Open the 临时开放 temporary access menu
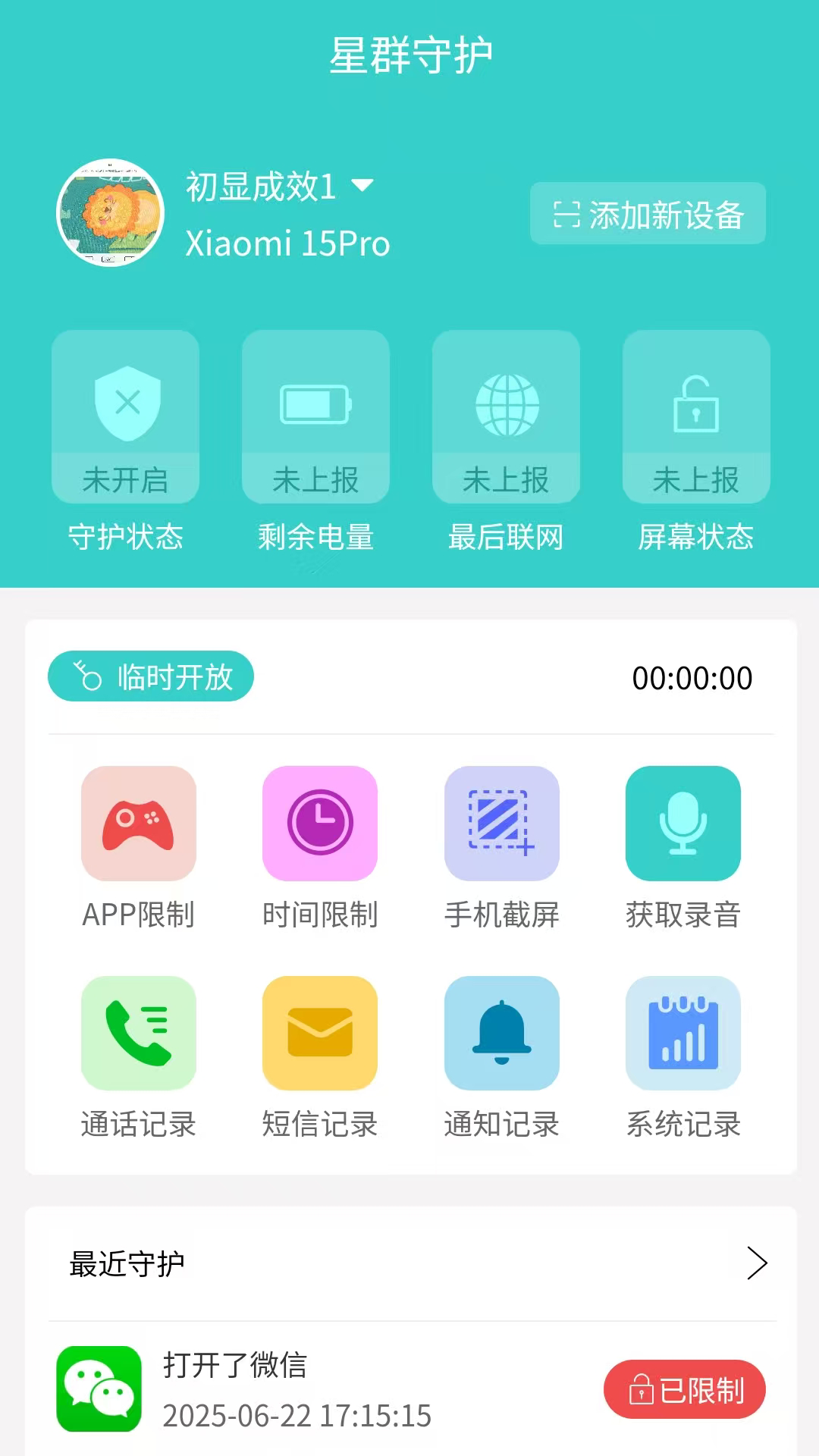Viewport: 819px width, 1456px height. [x=150, y=676]
